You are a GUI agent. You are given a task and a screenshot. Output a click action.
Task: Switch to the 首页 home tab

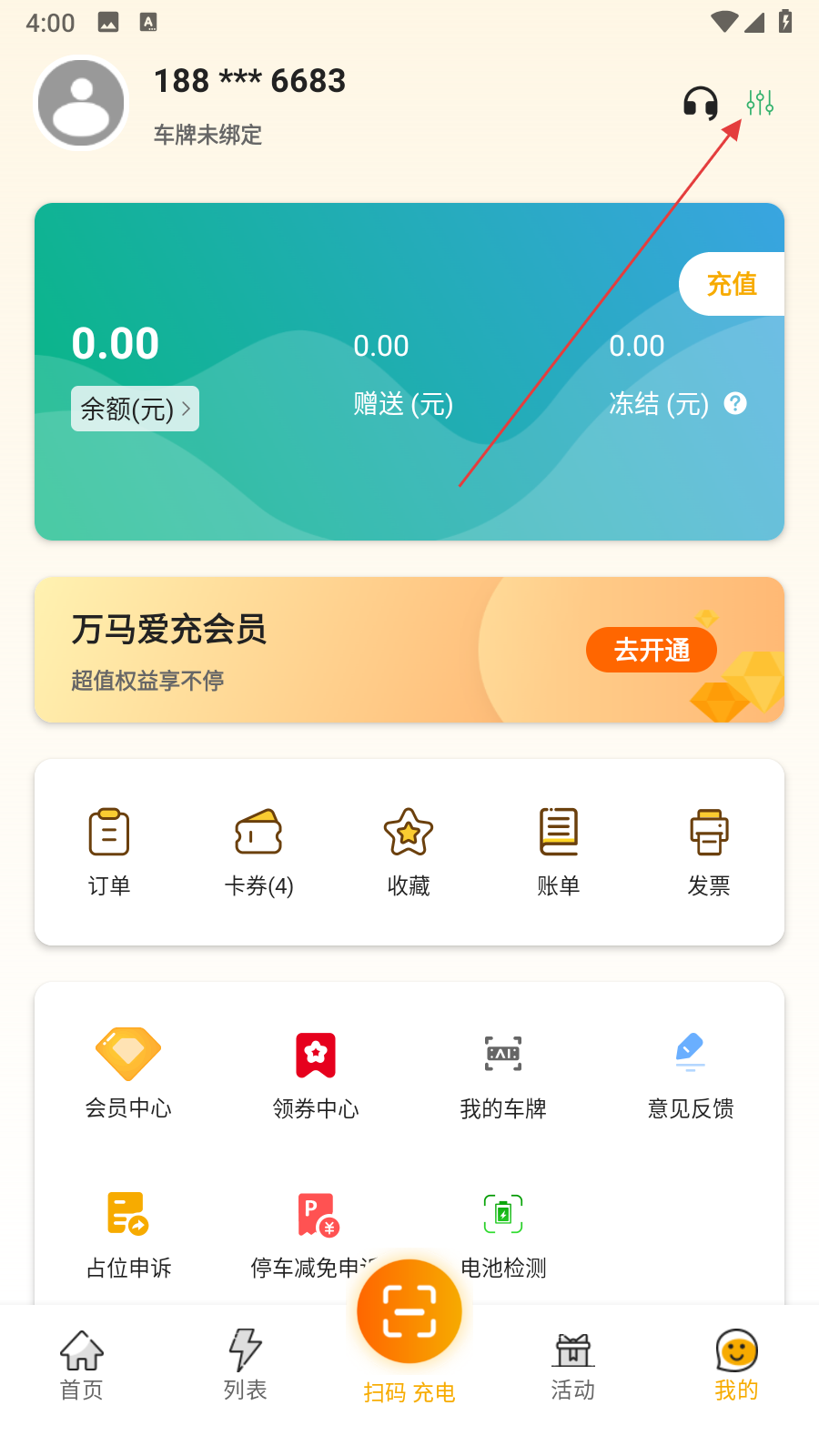(82, 1362)
